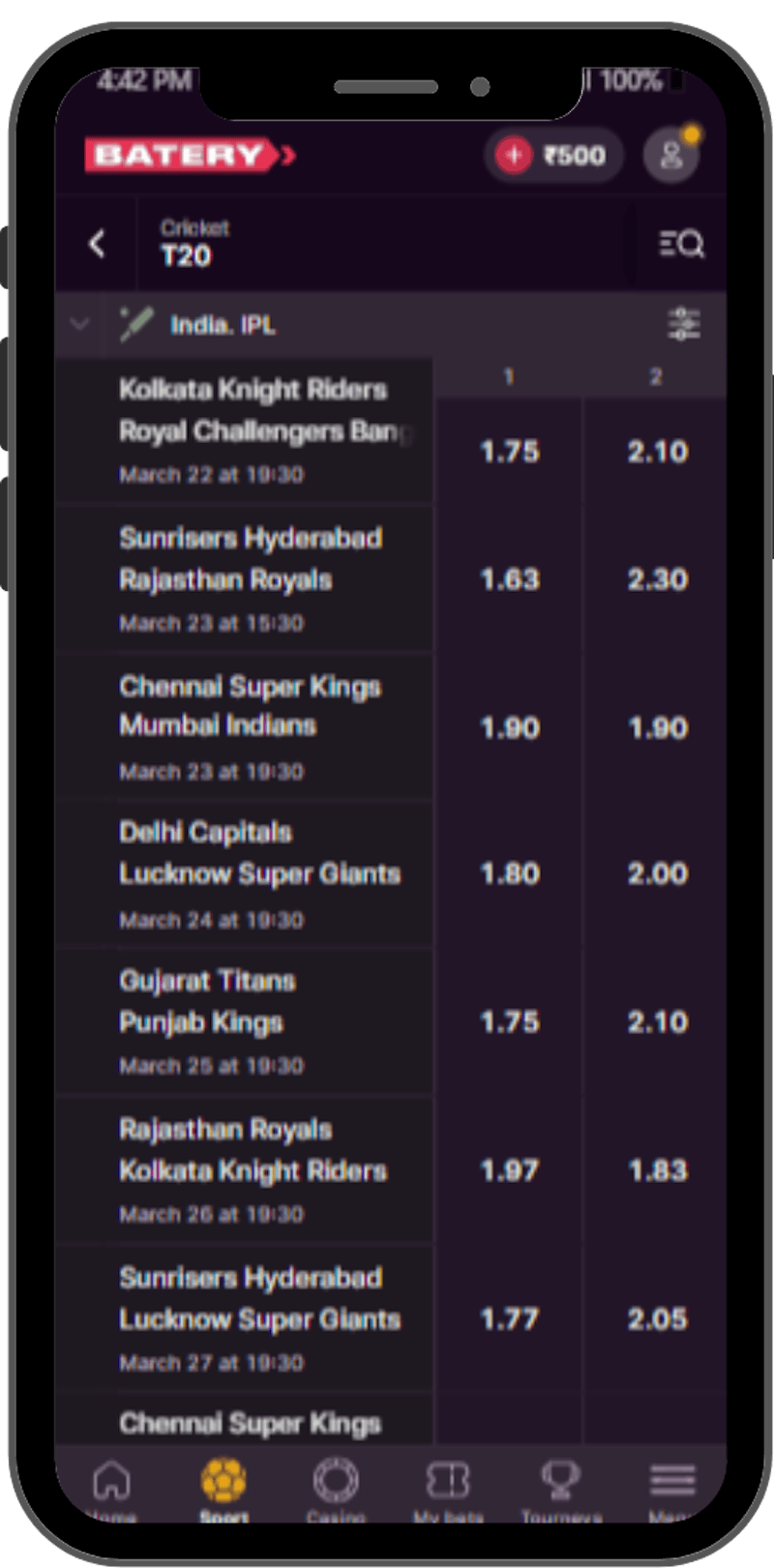Select 2.05 odds on March 27 match

657,1318
